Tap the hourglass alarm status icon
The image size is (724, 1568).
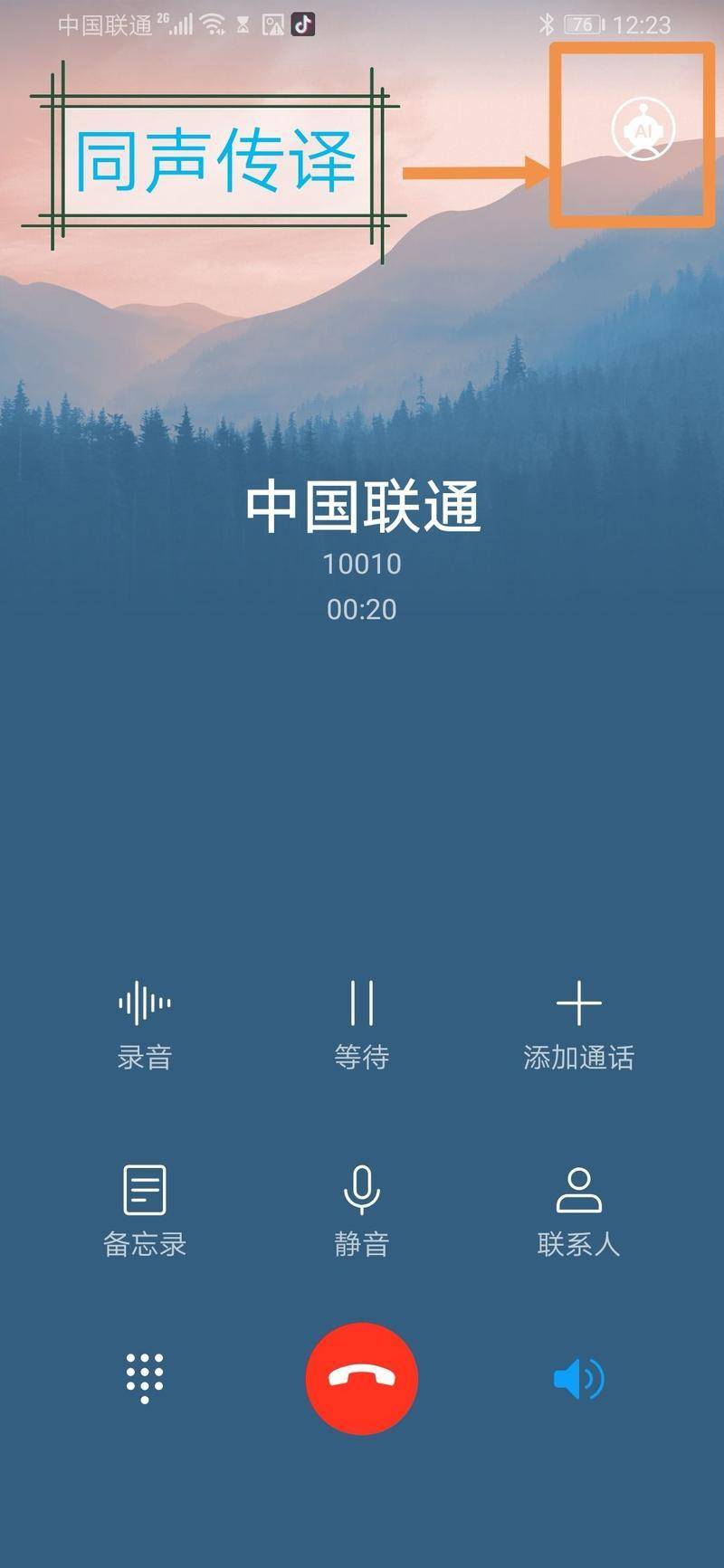coord(242,24)
